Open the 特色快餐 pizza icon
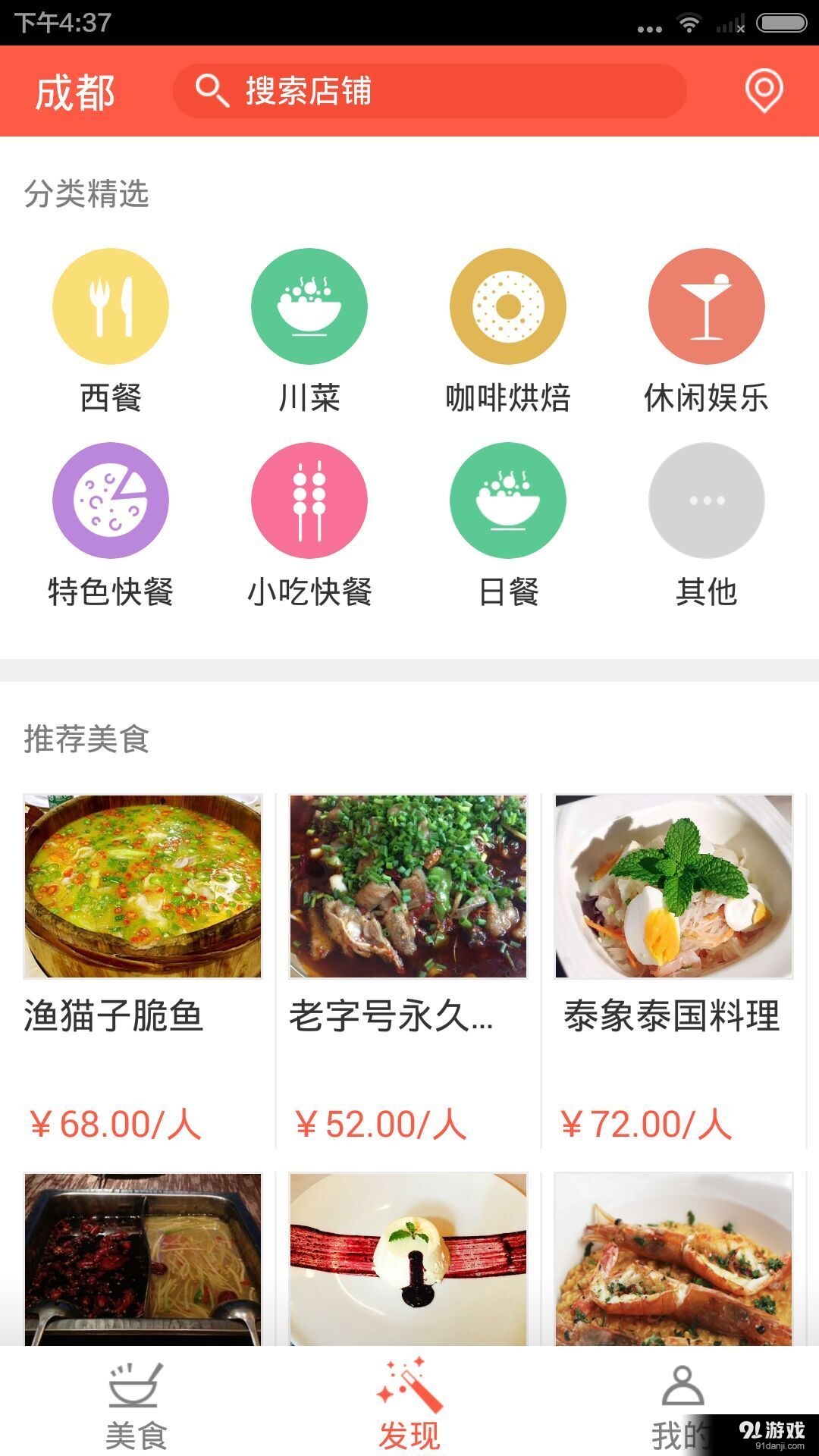Image resolution: width=819 pixels, height=1456 pixels. click(111, 501)
